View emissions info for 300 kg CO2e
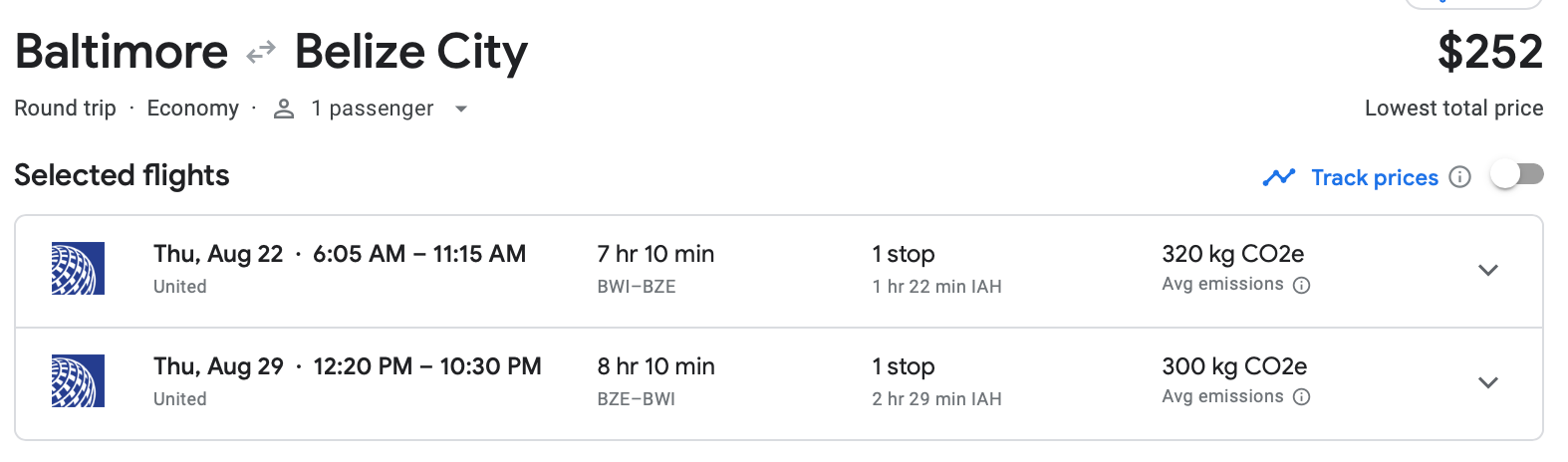The height and width of the screenshot is (462, 1568). 1301,397
